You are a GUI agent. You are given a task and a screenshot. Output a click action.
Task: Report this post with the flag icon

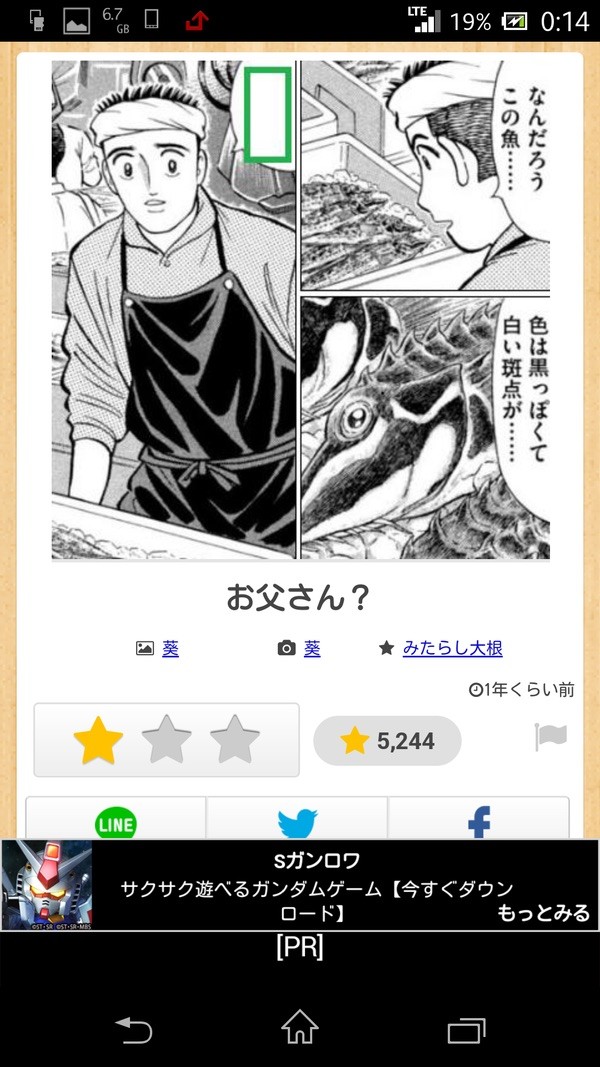tap(551, 738)
